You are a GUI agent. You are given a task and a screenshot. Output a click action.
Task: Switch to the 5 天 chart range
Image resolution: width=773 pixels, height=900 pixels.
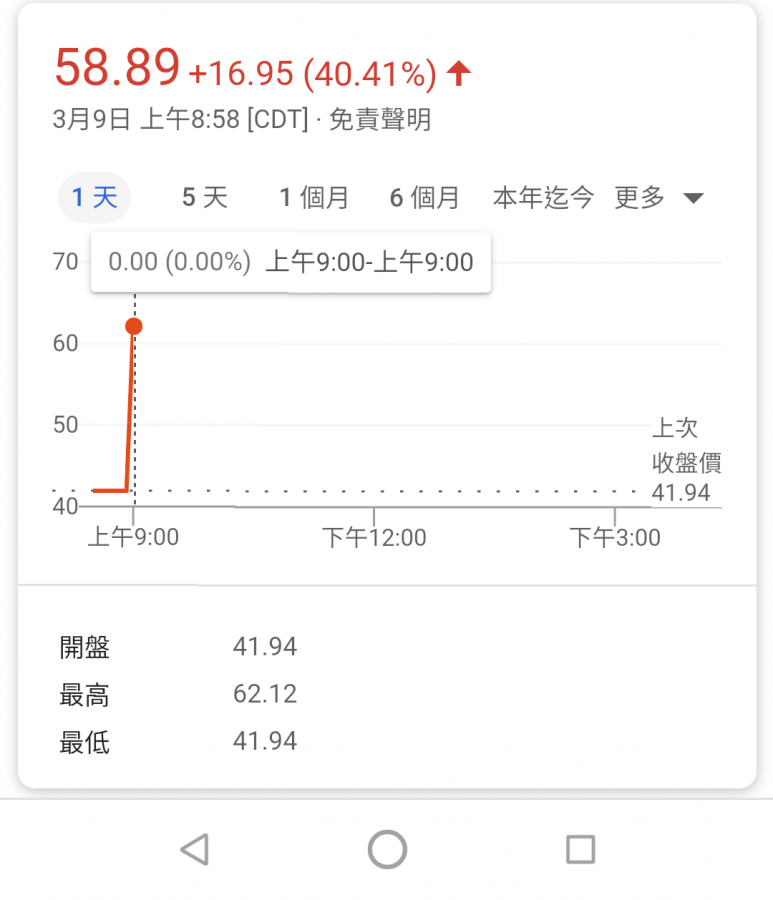click(205, 197)
